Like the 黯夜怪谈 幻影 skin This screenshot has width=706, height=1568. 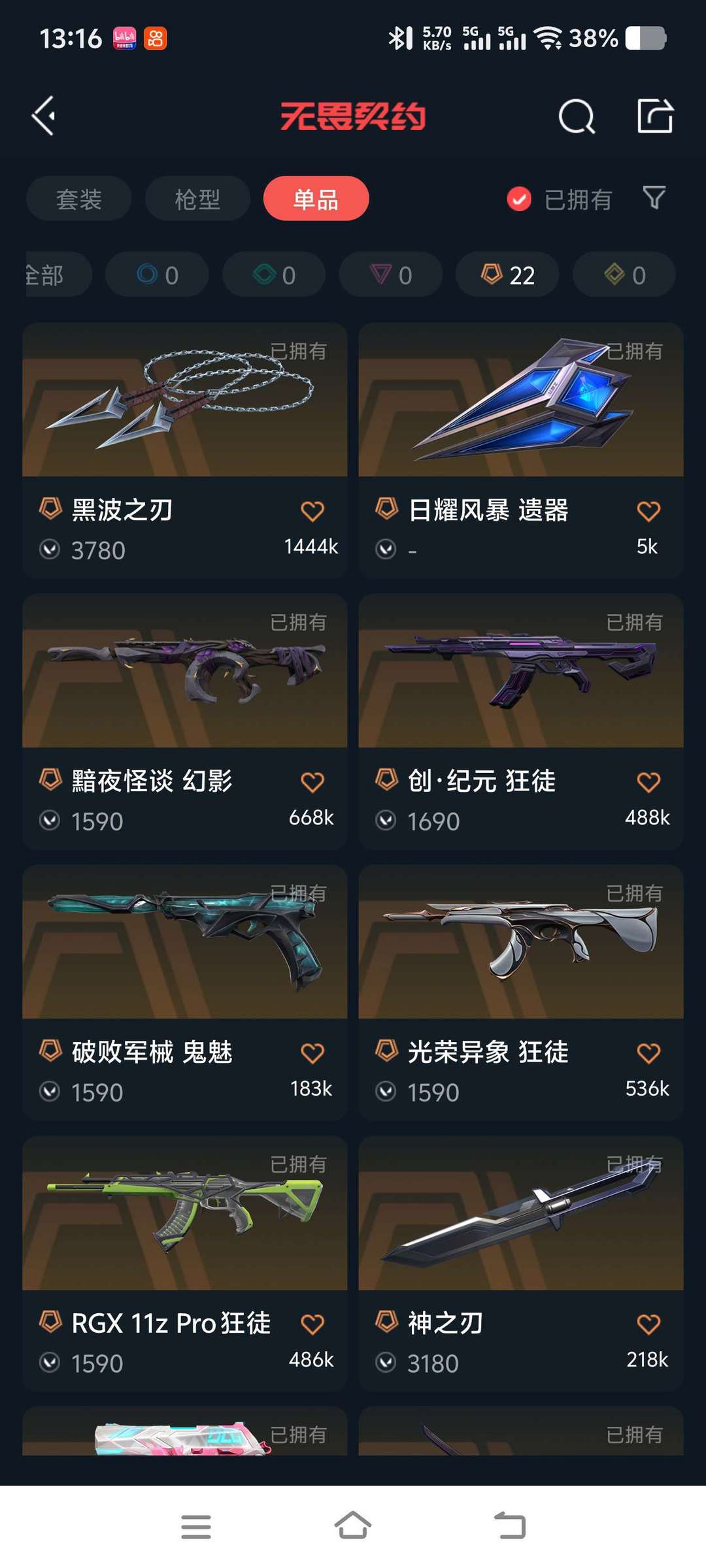(312, 782)
